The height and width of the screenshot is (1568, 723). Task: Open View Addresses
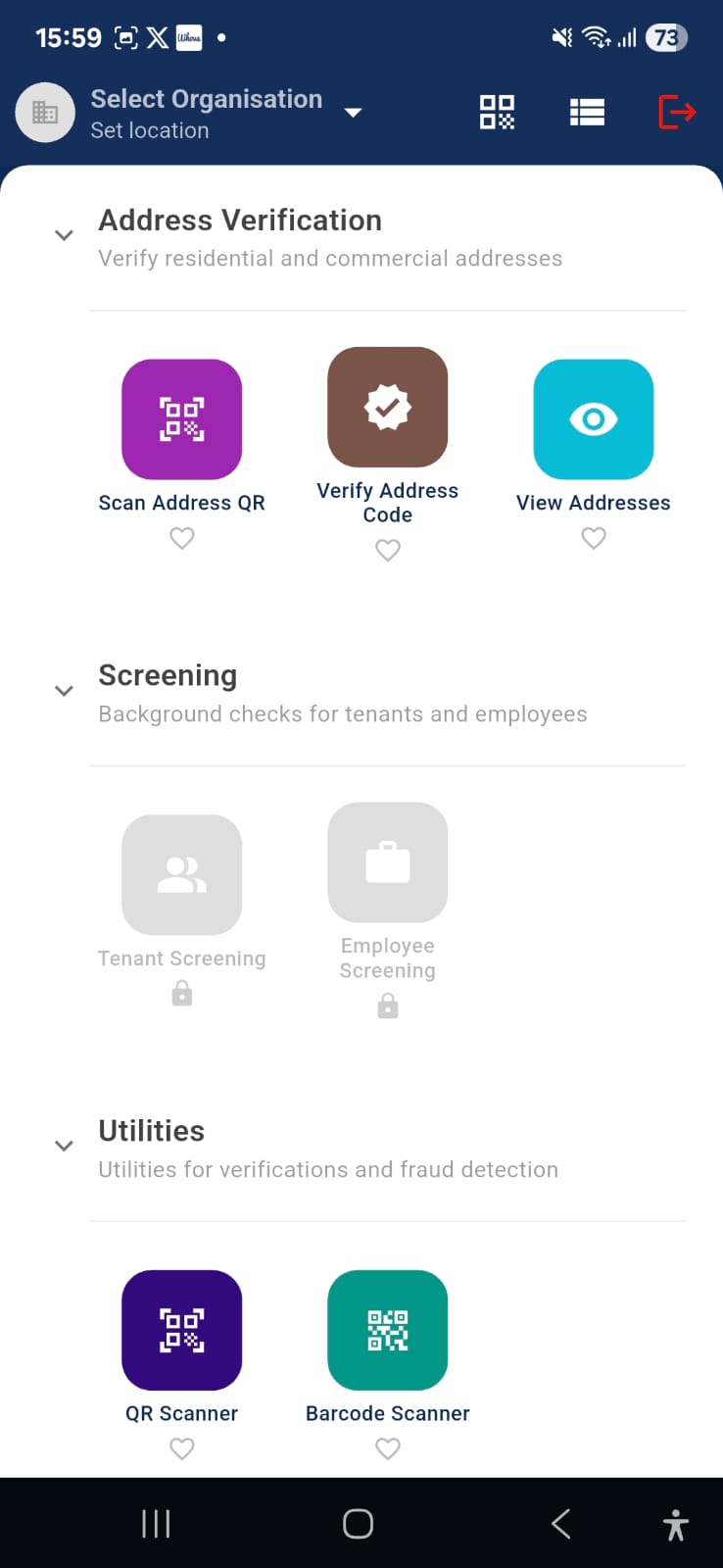click(593, 418)
